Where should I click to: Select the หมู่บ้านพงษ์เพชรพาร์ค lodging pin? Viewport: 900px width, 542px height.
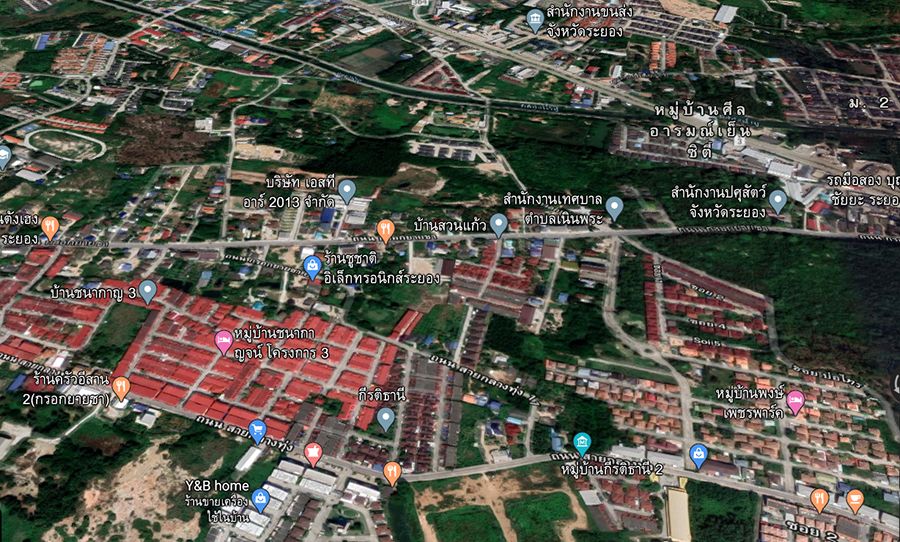click(795, 402)
